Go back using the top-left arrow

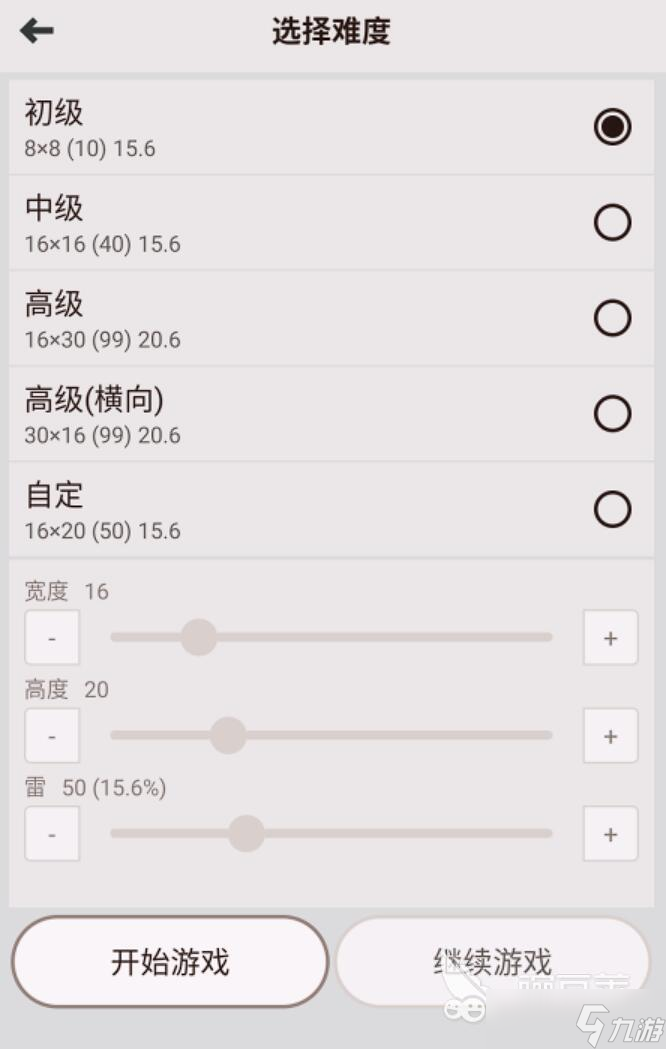point(36,31)
